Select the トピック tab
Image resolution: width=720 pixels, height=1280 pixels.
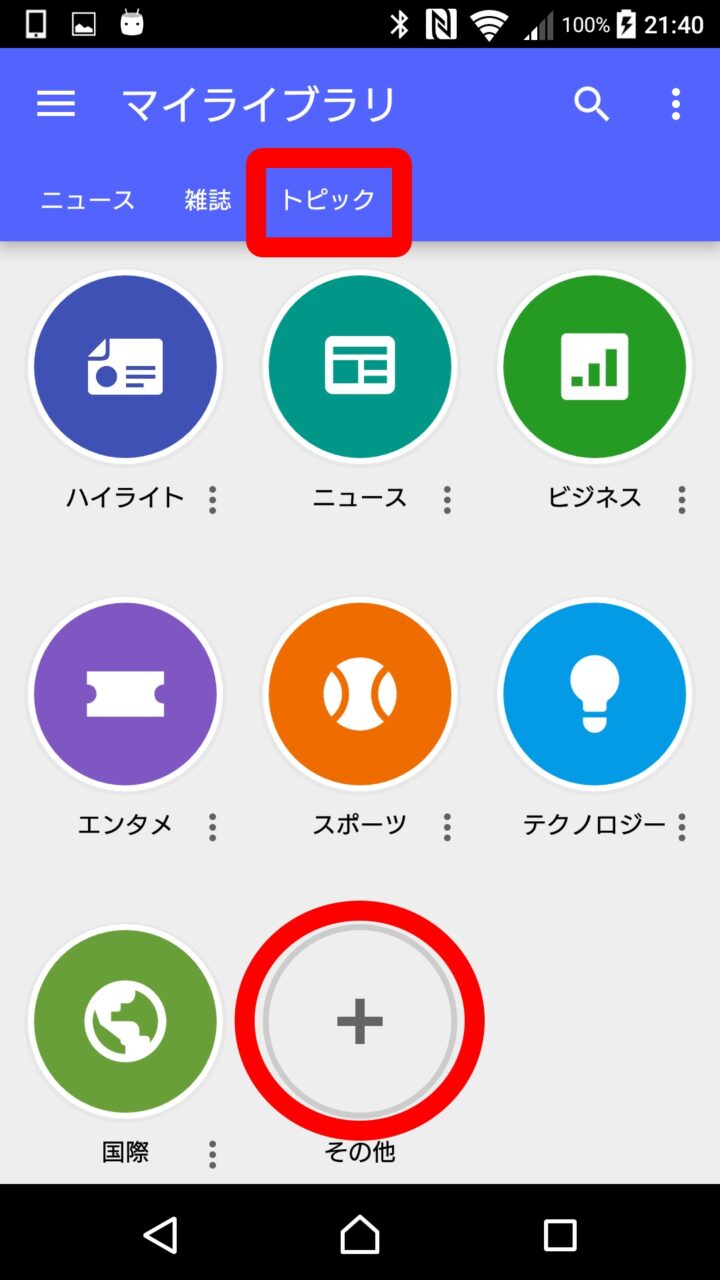pyautogui.click(x=328, y=200)
